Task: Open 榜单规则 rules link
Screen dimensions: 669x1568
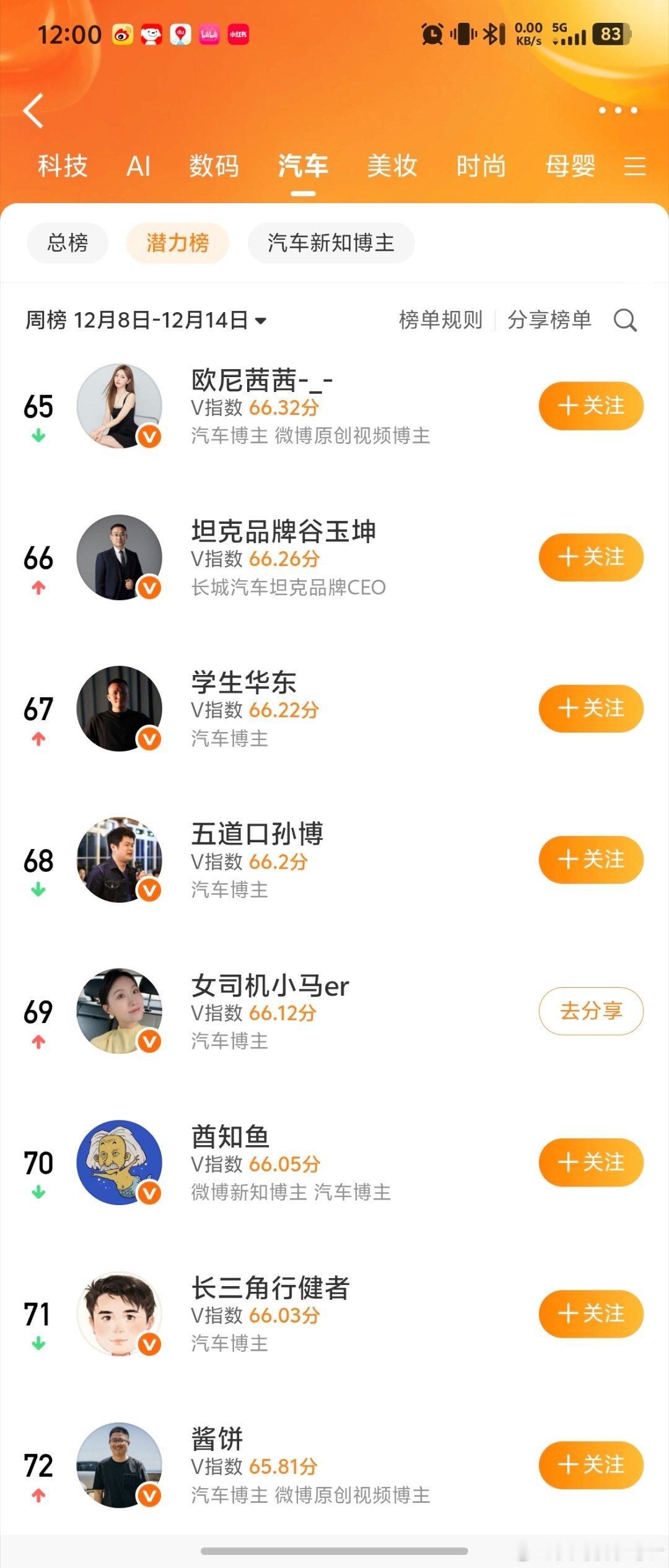Action: tap(440, 321)
